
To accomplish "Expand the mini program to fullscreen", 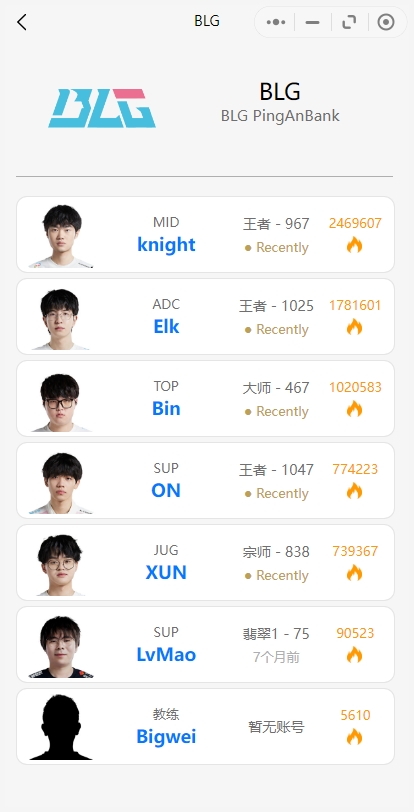I will click(349, 22).
